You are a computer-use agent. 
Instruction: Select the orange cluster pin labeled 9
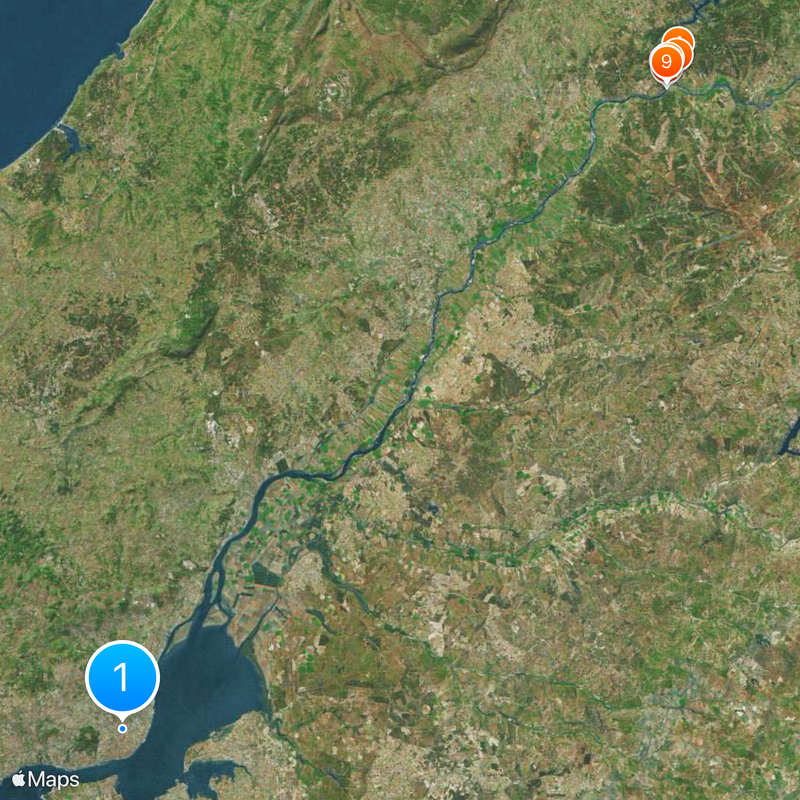point(666,62)
